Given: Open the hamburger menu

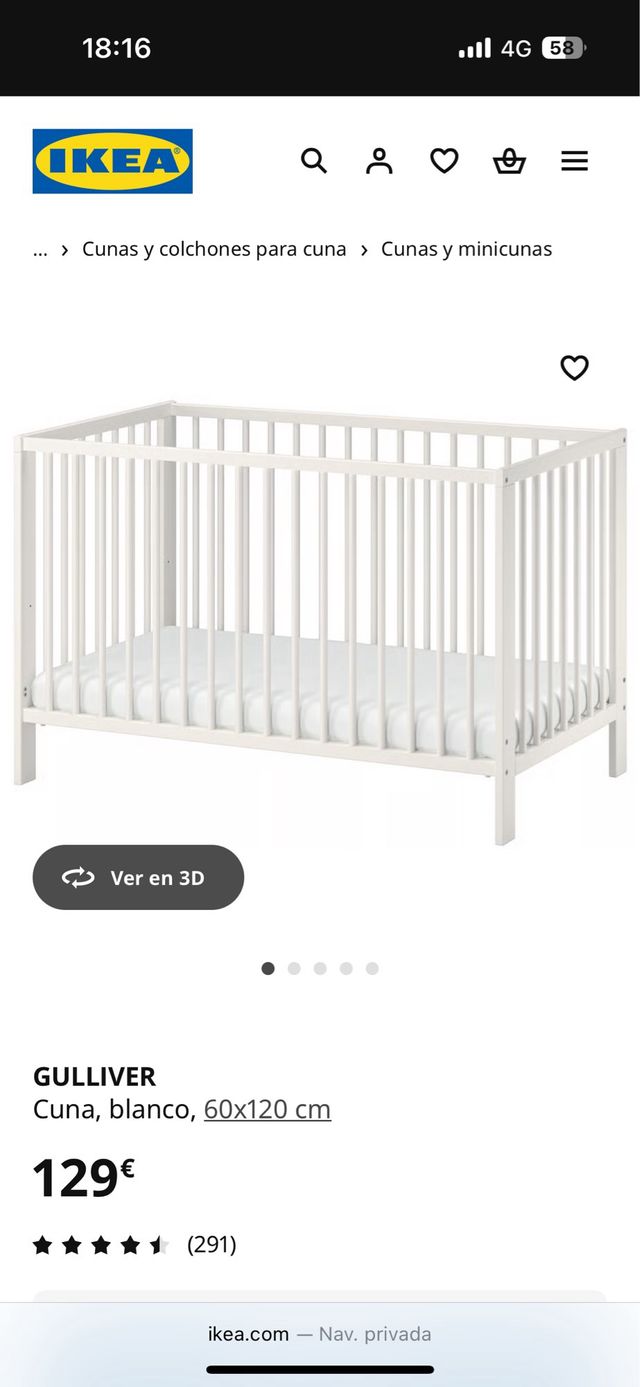Looking at the screenshot, I should 574,161.
